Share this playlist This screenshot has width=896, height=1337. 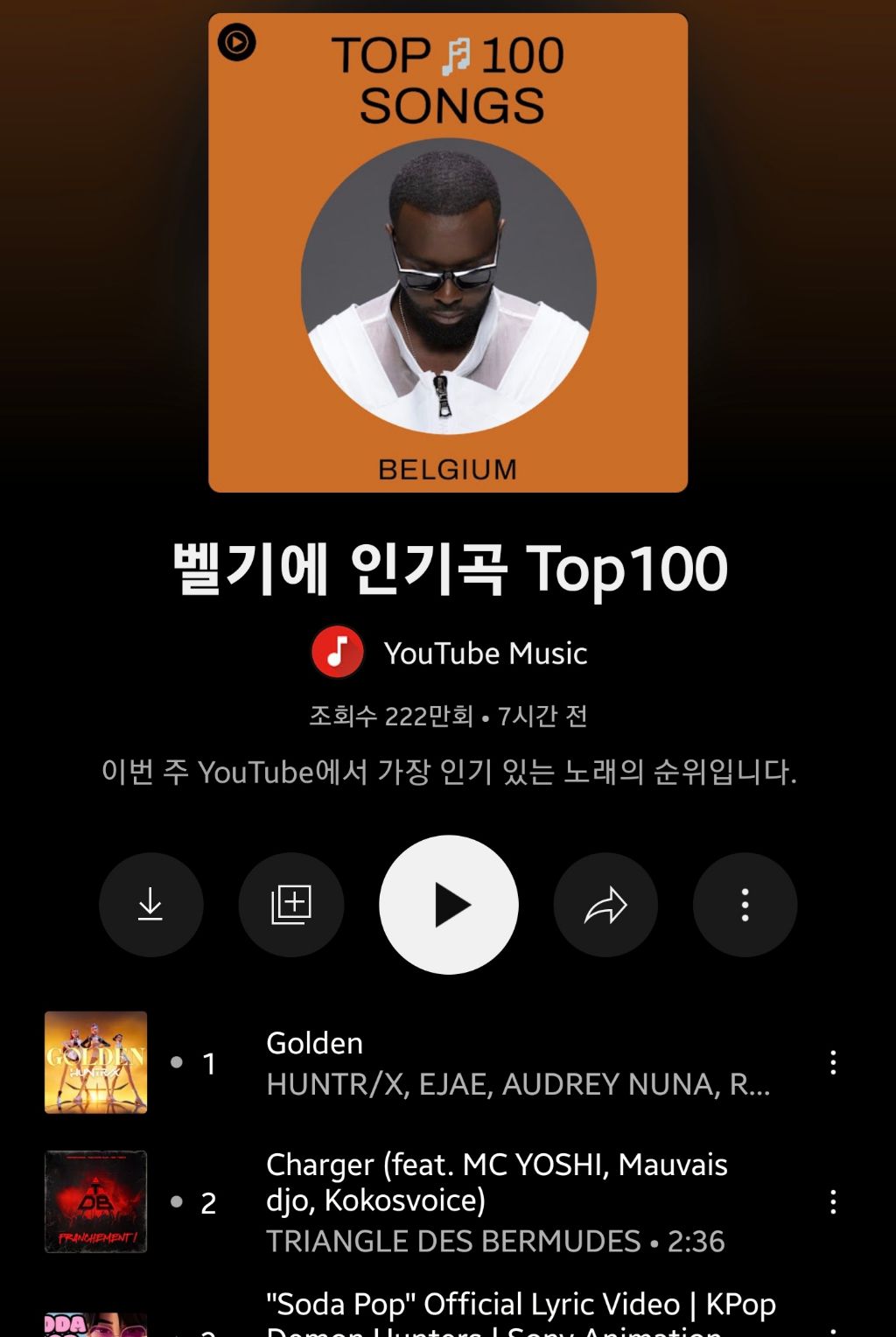[605, 905]
